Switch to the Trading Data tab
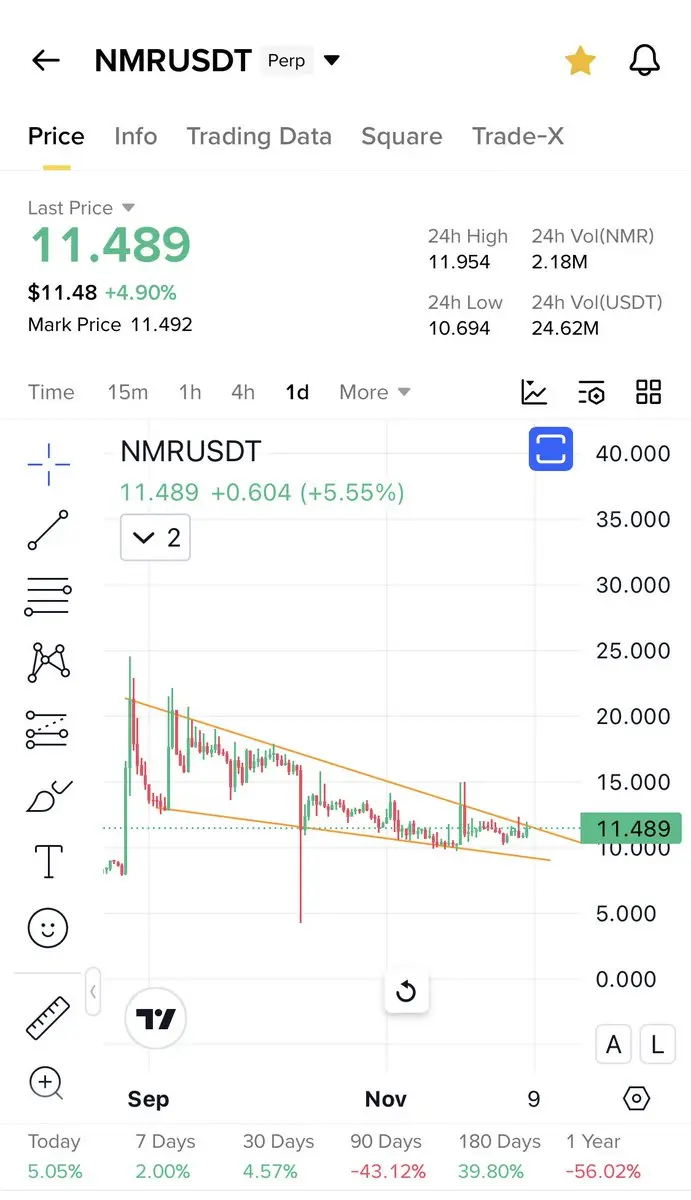The image size is (691, 1200). [x=259, y=136]
